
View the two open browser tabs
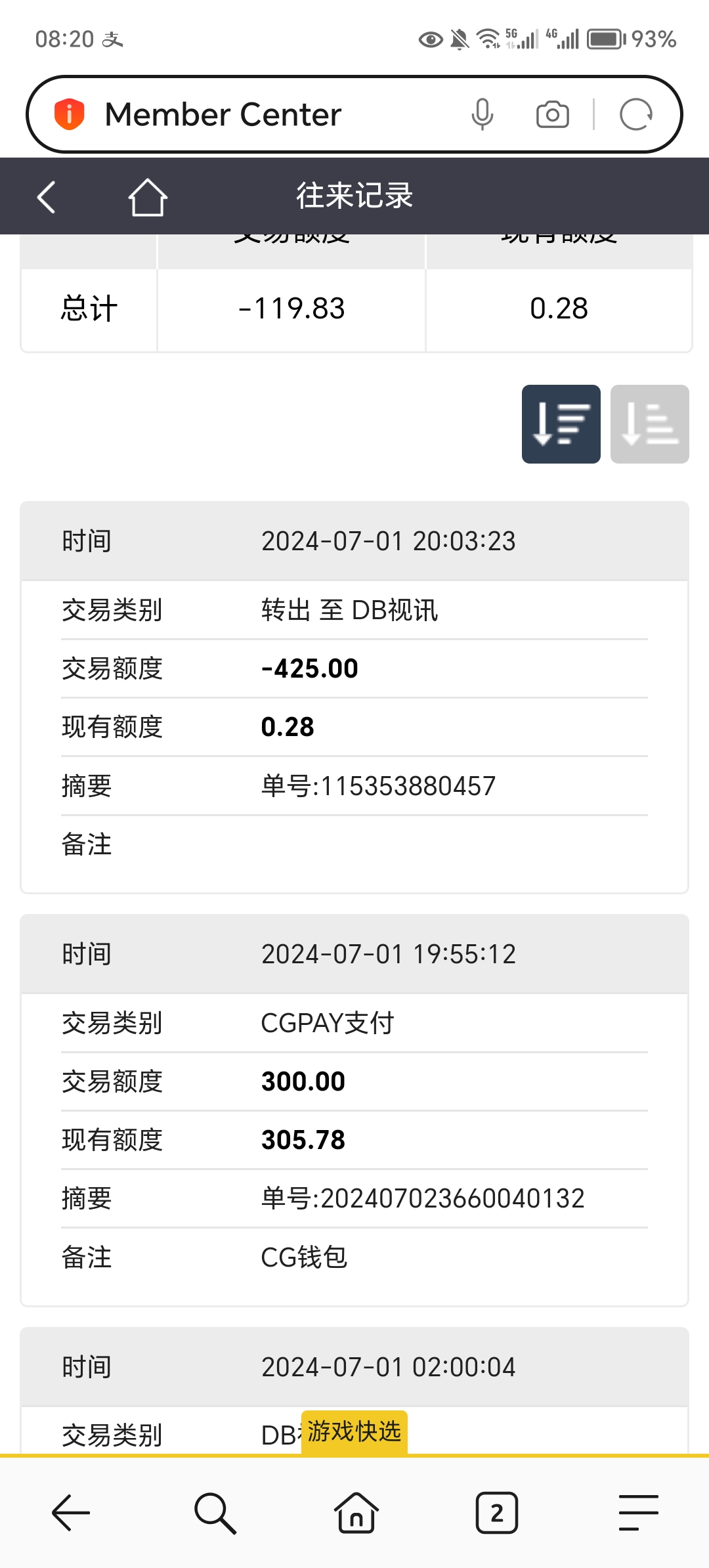point(497,1513)
